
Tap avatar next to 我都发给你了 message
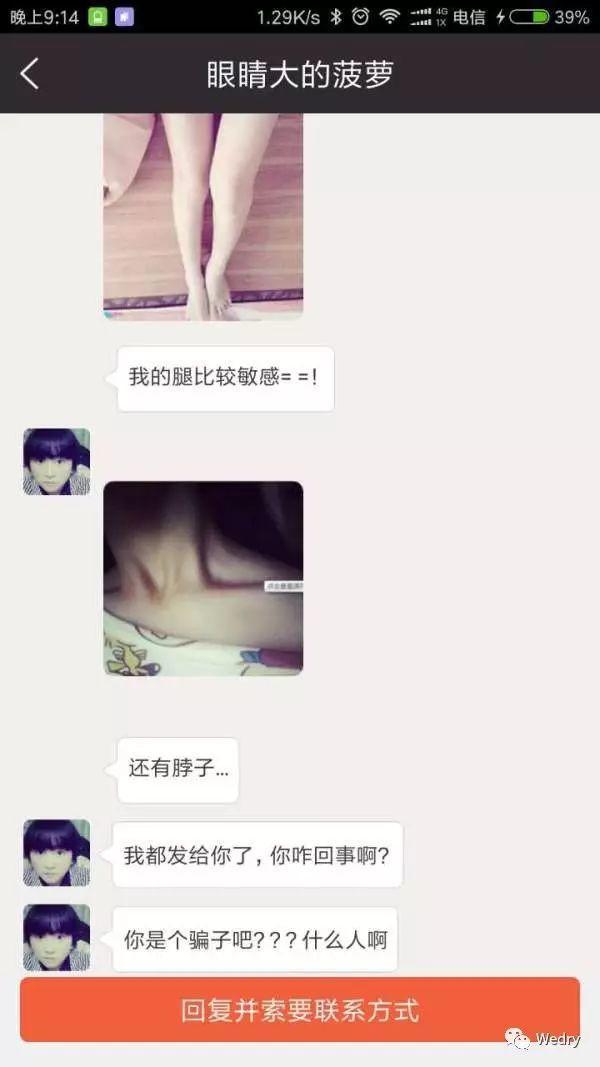tap(56, 853)
